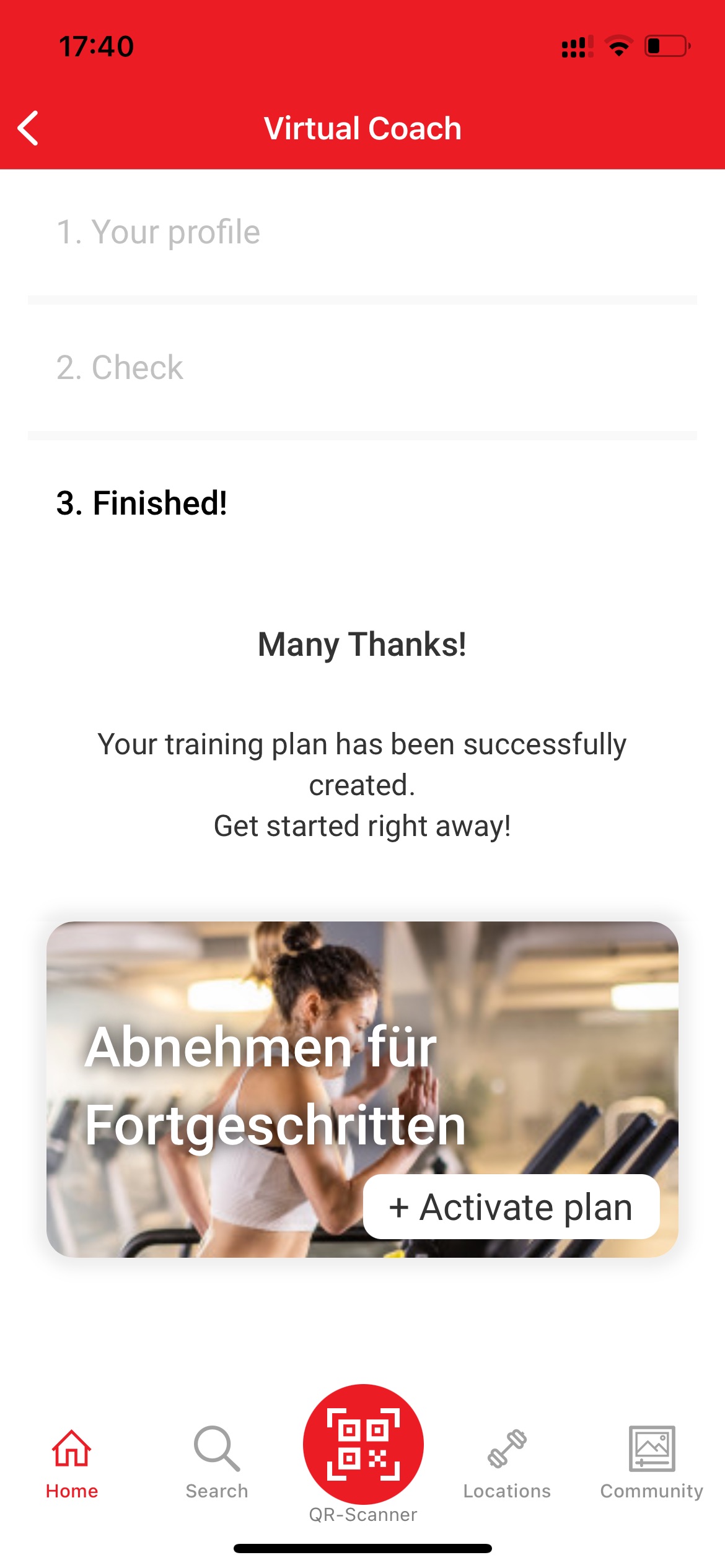Switch to the Locations tab

(507, 1463)
